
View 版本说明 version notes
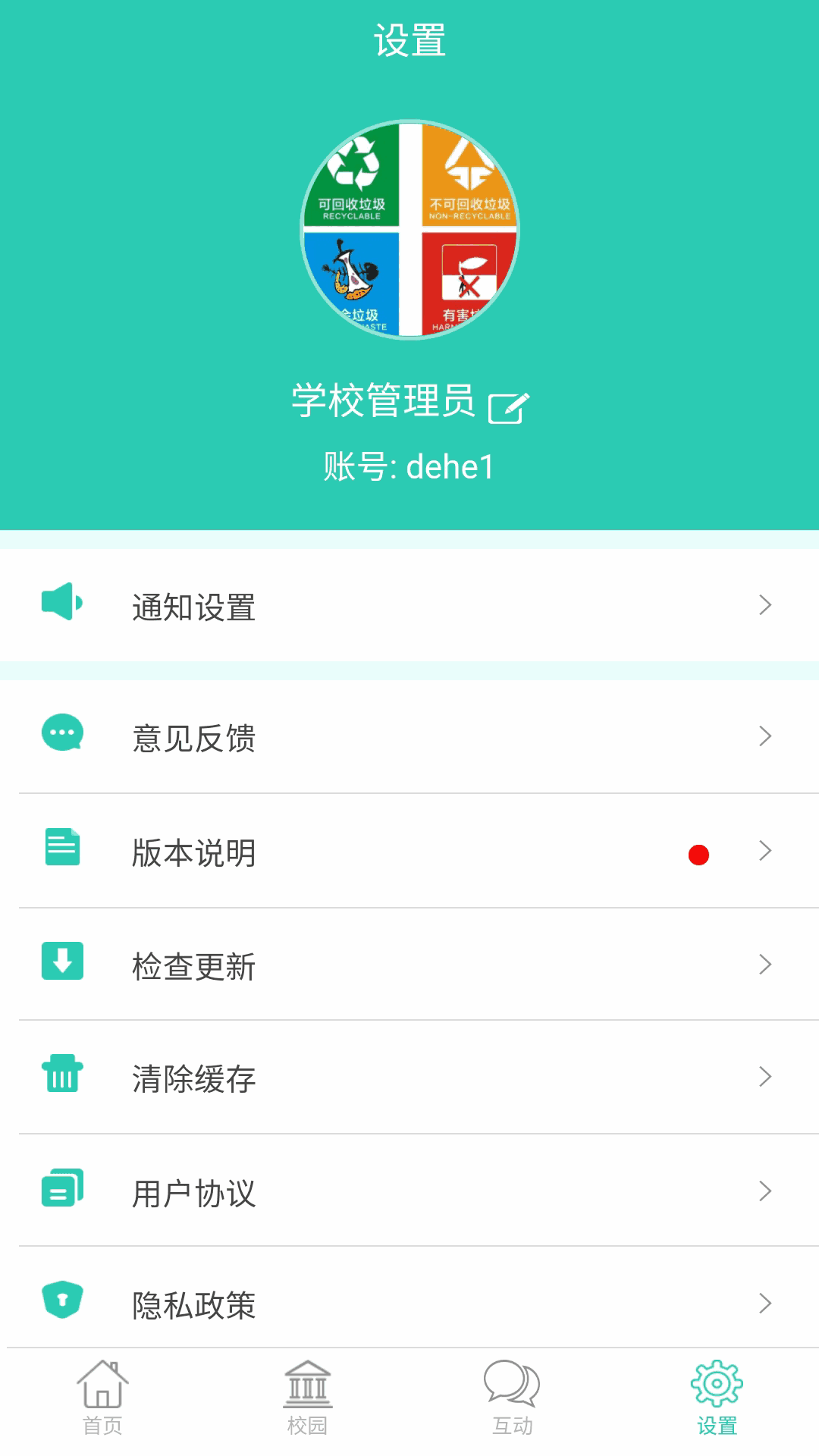coord(409,852)
